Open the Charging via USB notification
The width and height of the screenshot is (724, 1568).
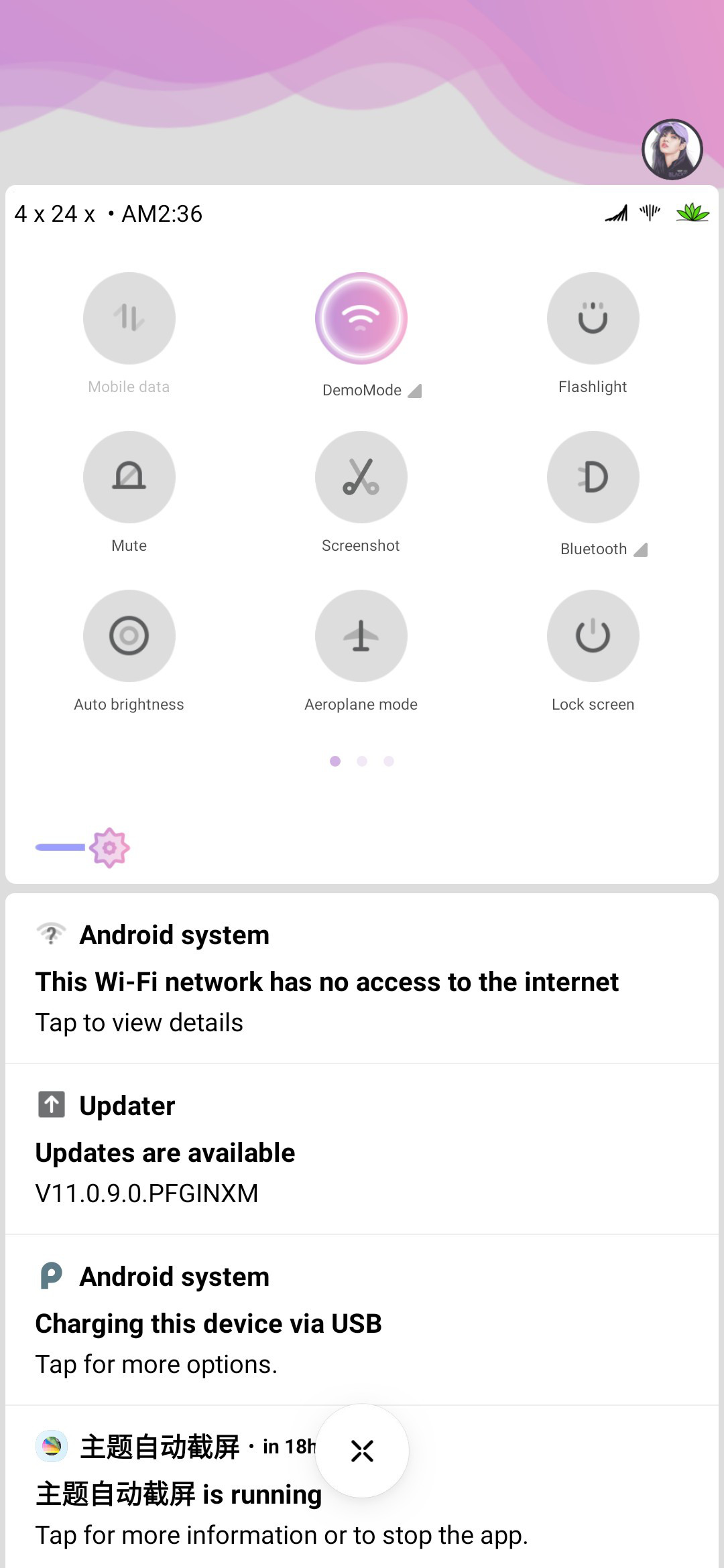[x=362, y=1320]
